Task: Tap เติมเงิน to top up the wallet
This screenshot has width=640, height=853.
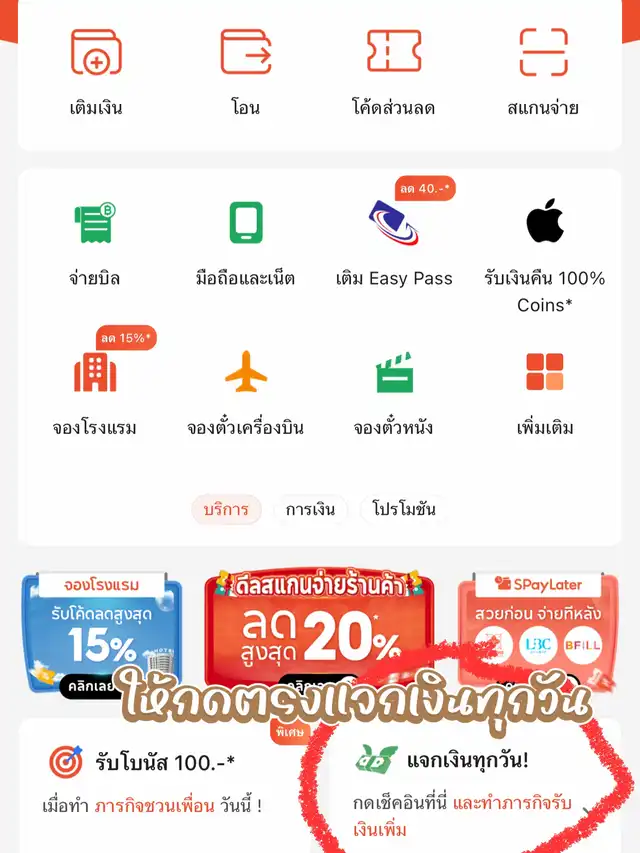Action: [x=96, y=73]
